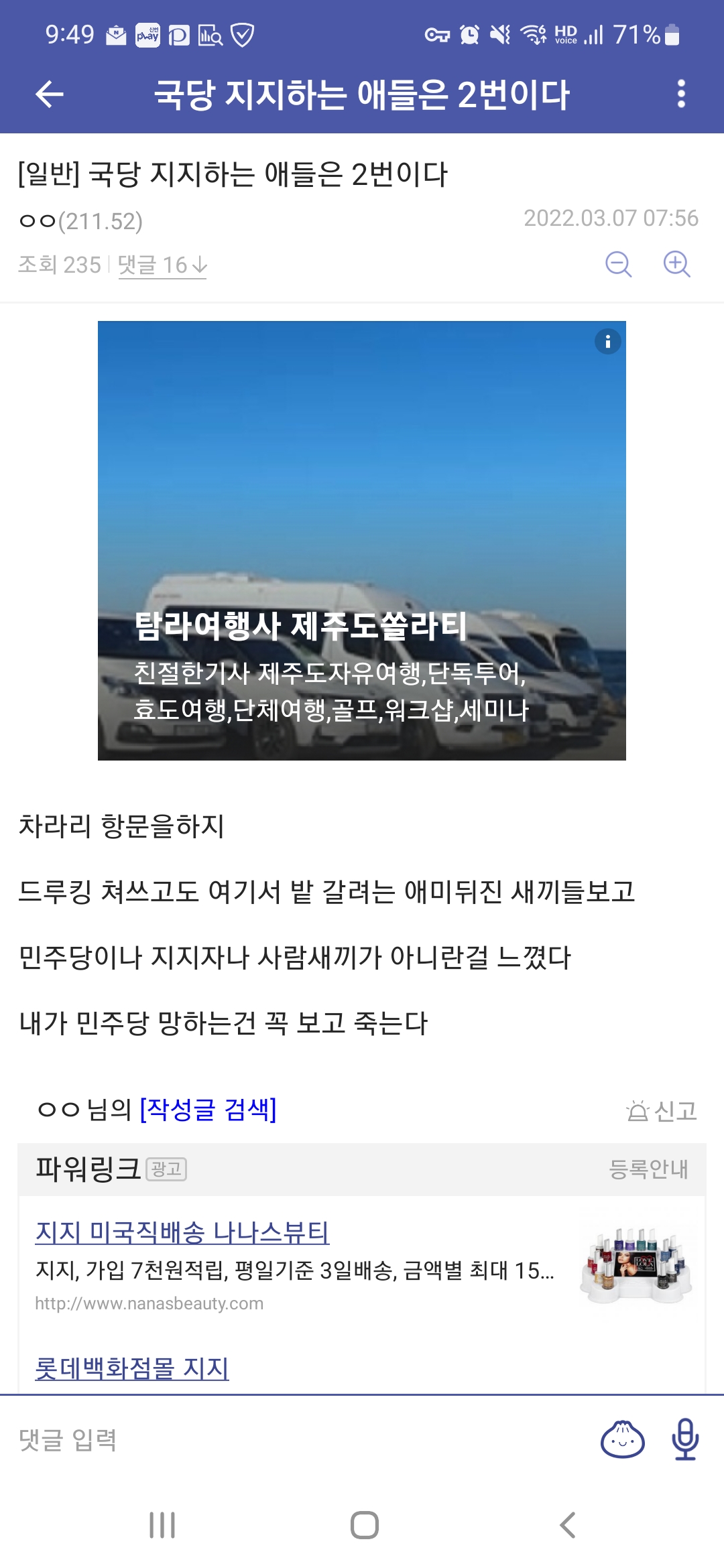Open 등록안내 for Powerlink ads

pyautogui.click(x=648, y=1169)
